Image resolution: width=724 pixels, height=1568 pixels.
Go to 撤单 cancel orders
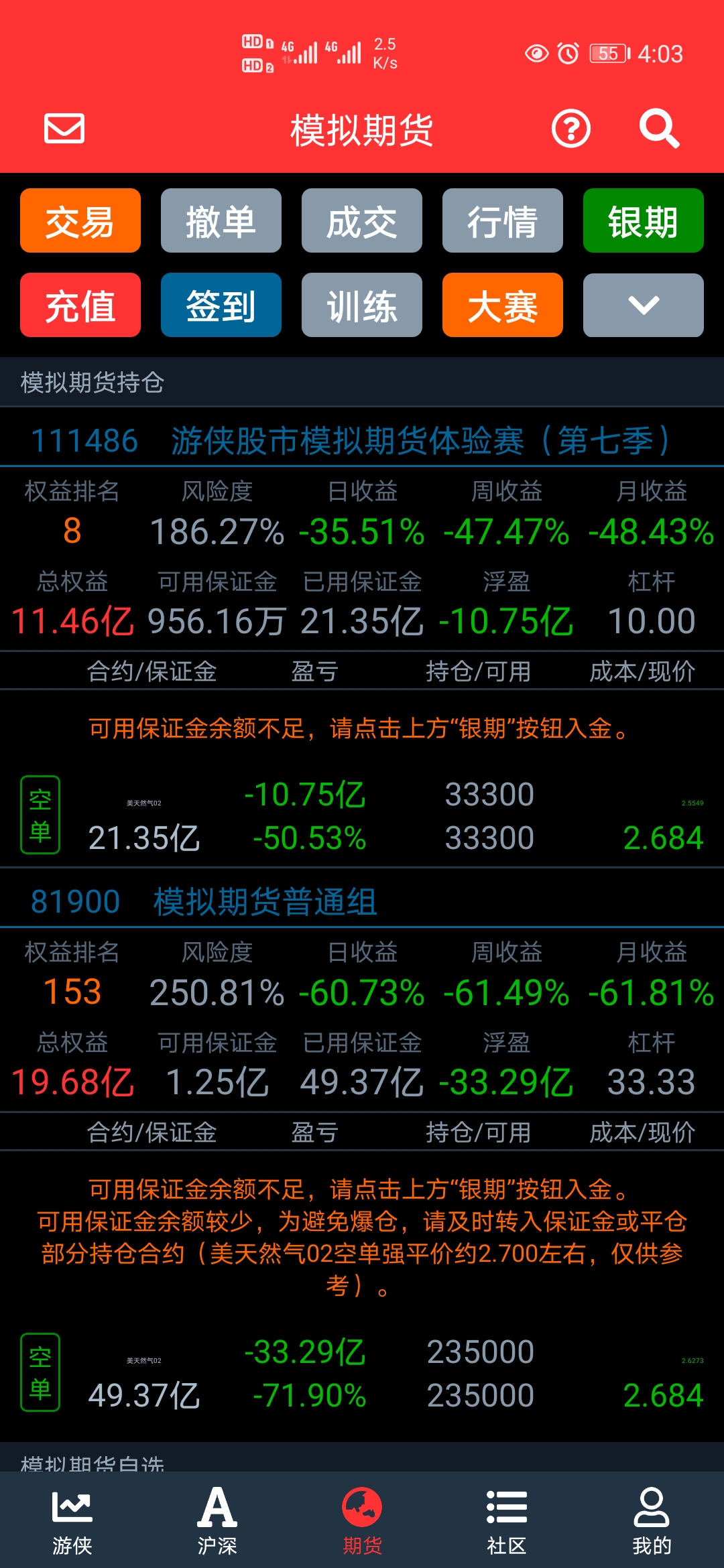221,220
